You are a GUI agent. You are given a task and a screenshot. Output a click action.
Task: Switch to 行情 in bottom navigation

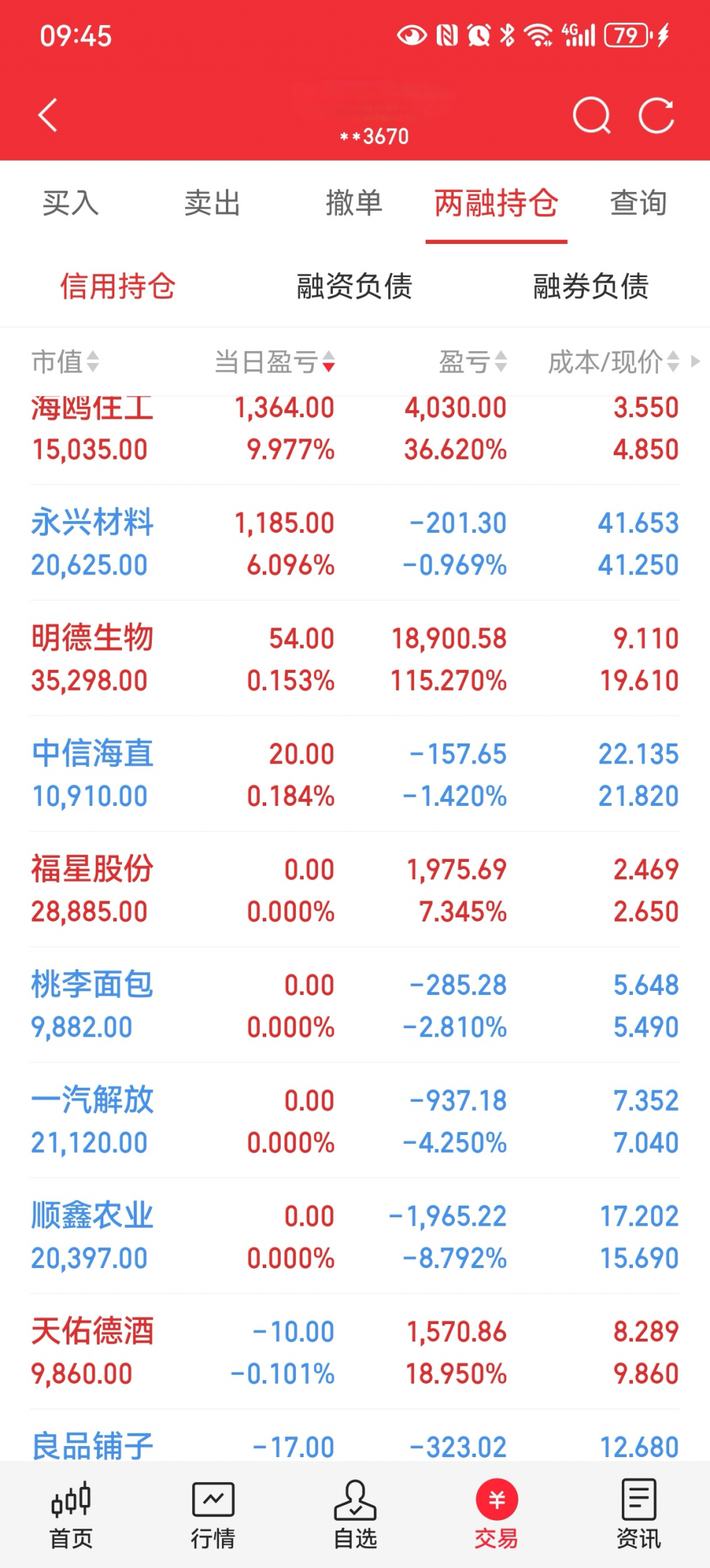coord(213,1515)
